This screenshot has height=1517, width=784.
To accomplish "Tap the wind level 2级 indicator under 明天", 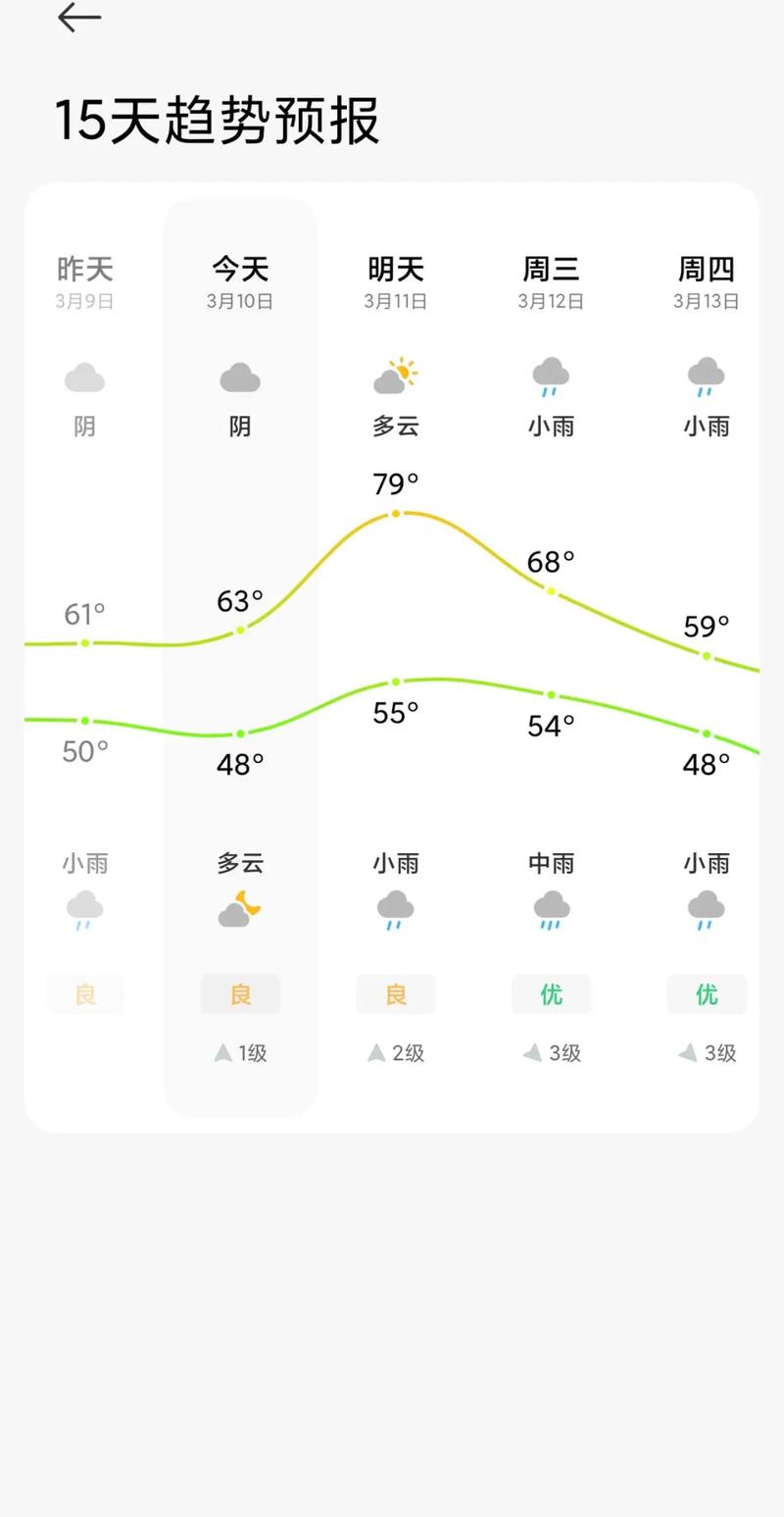I will click(x=396, y=1053).
